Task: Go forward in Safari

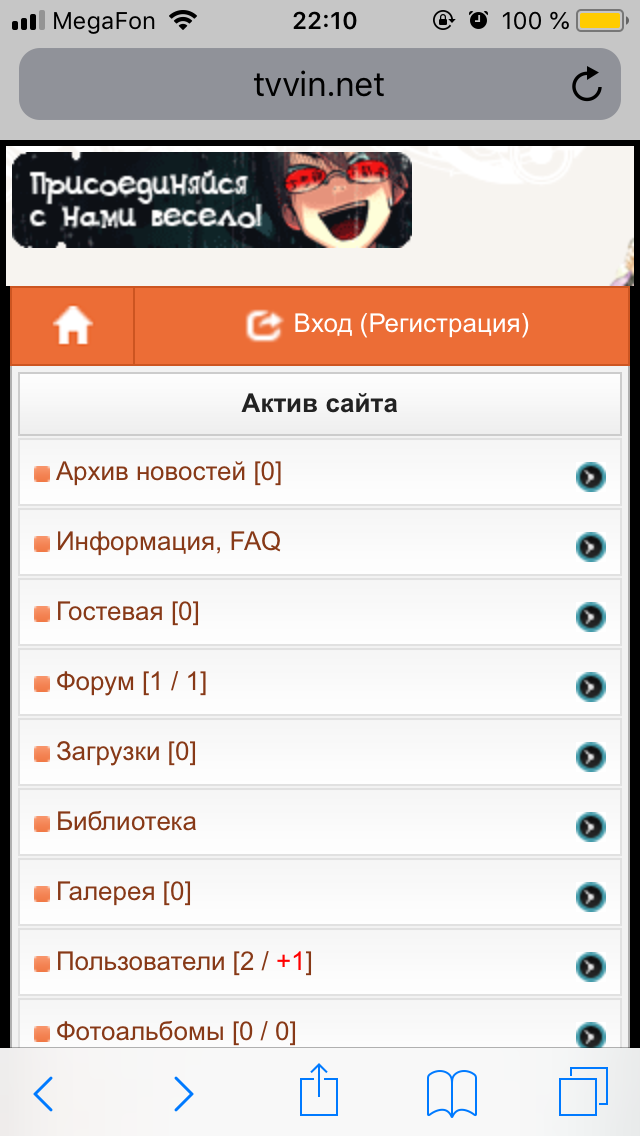Action: 183,1093
